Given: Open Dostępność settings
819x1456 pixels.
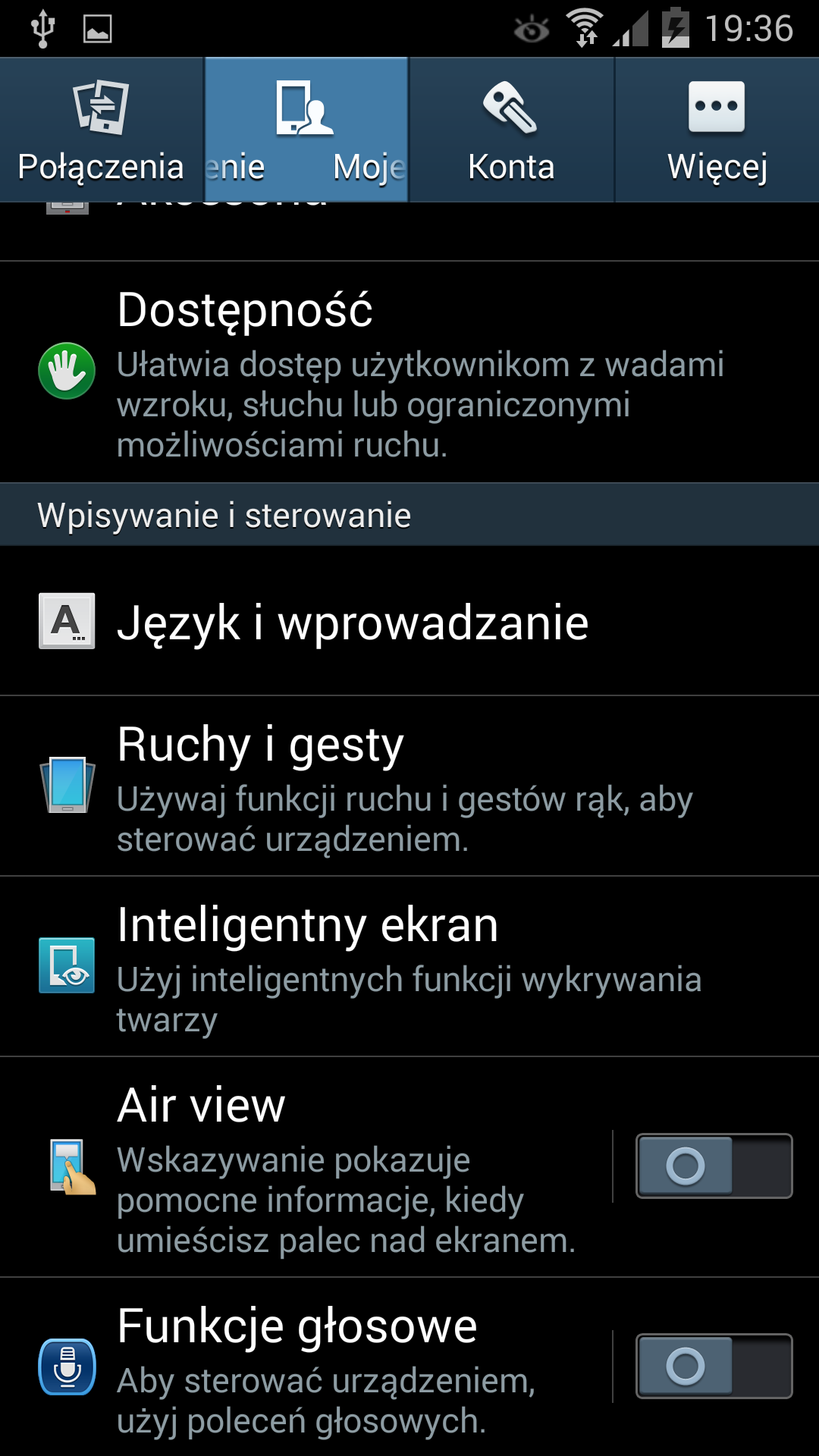Looking at the screenshot, I should click(409, 372).
